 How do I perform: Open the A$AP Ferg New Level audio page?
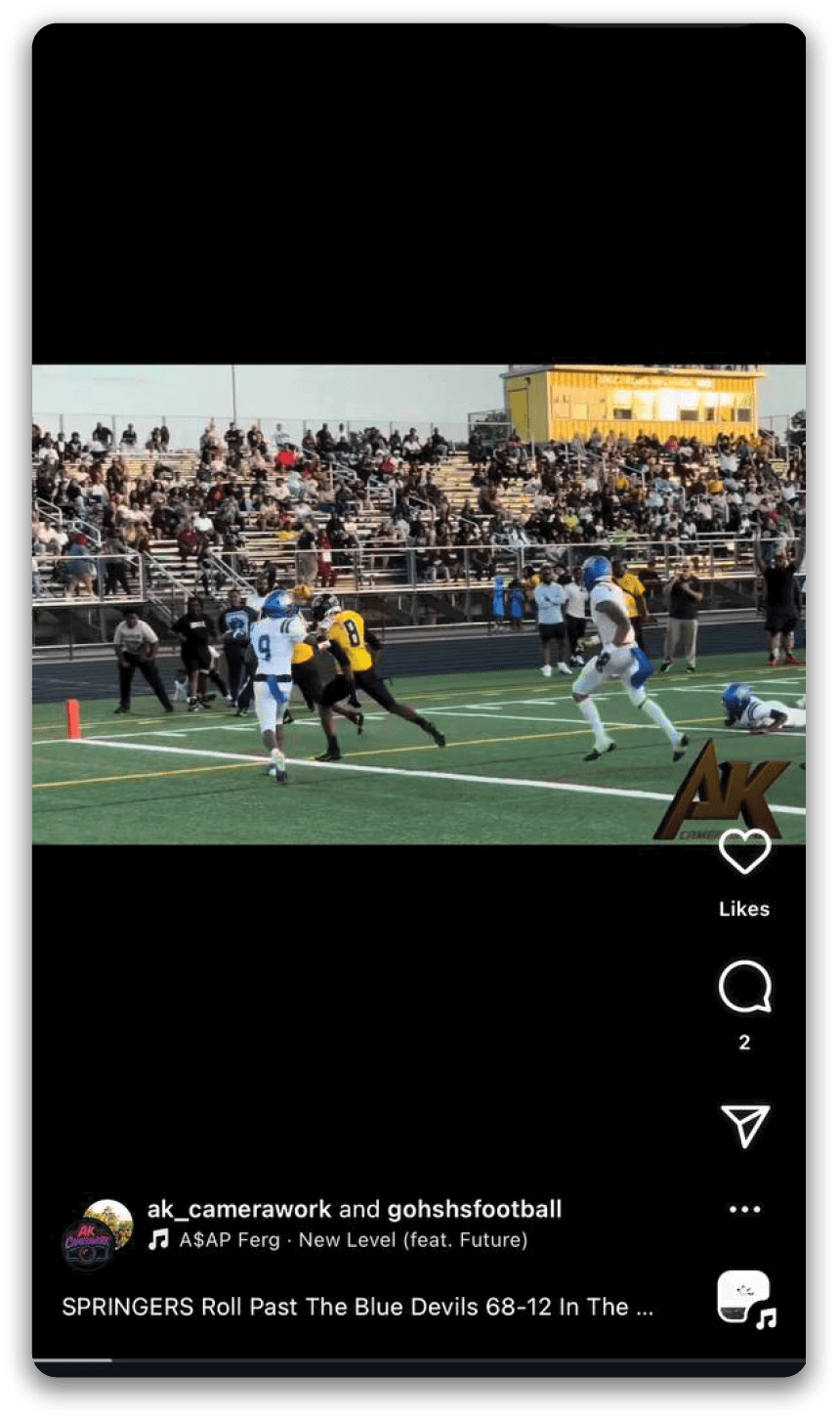pos(352,1240)
